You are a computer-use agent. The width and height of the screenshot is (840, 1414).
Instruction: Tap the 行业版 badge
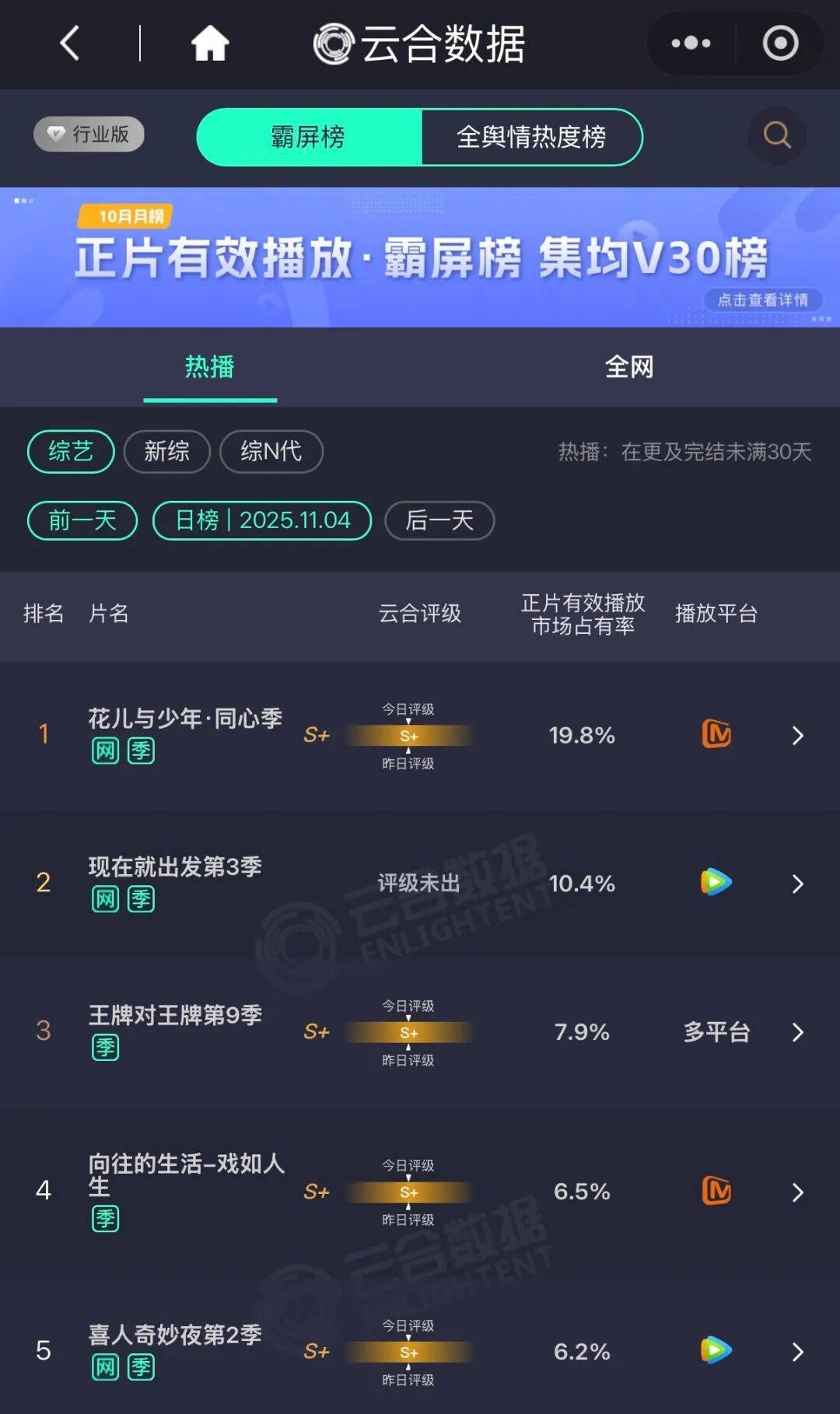coord(89,135)
